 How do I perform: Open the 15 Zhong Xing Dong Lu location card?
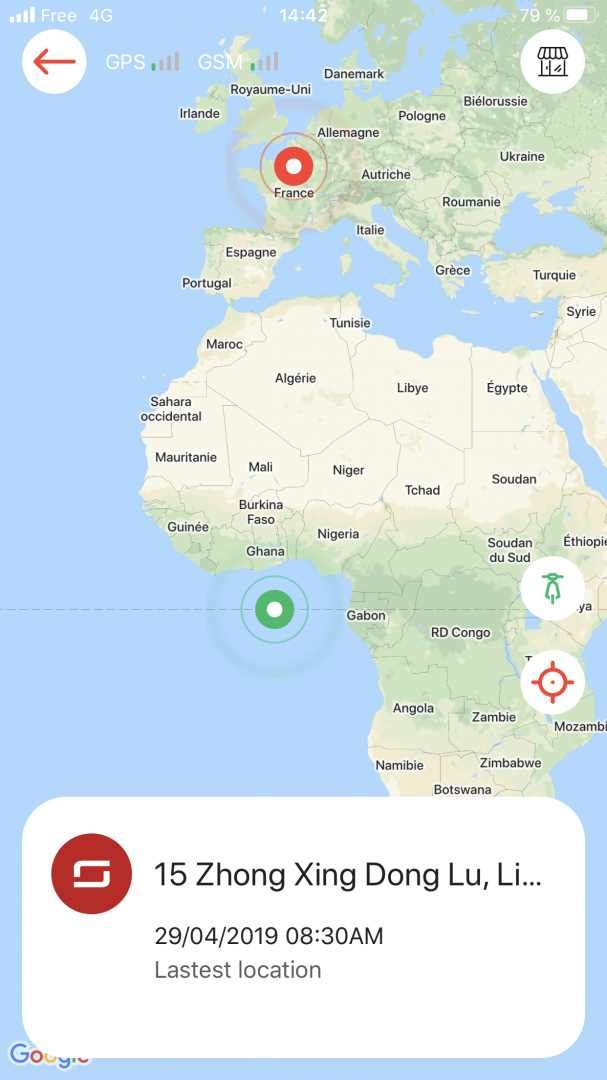[x=303, y=925]
